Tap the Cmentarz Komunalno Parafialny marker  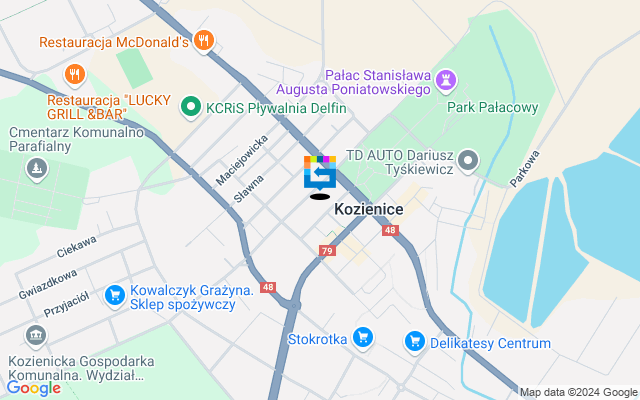point(37,169)
